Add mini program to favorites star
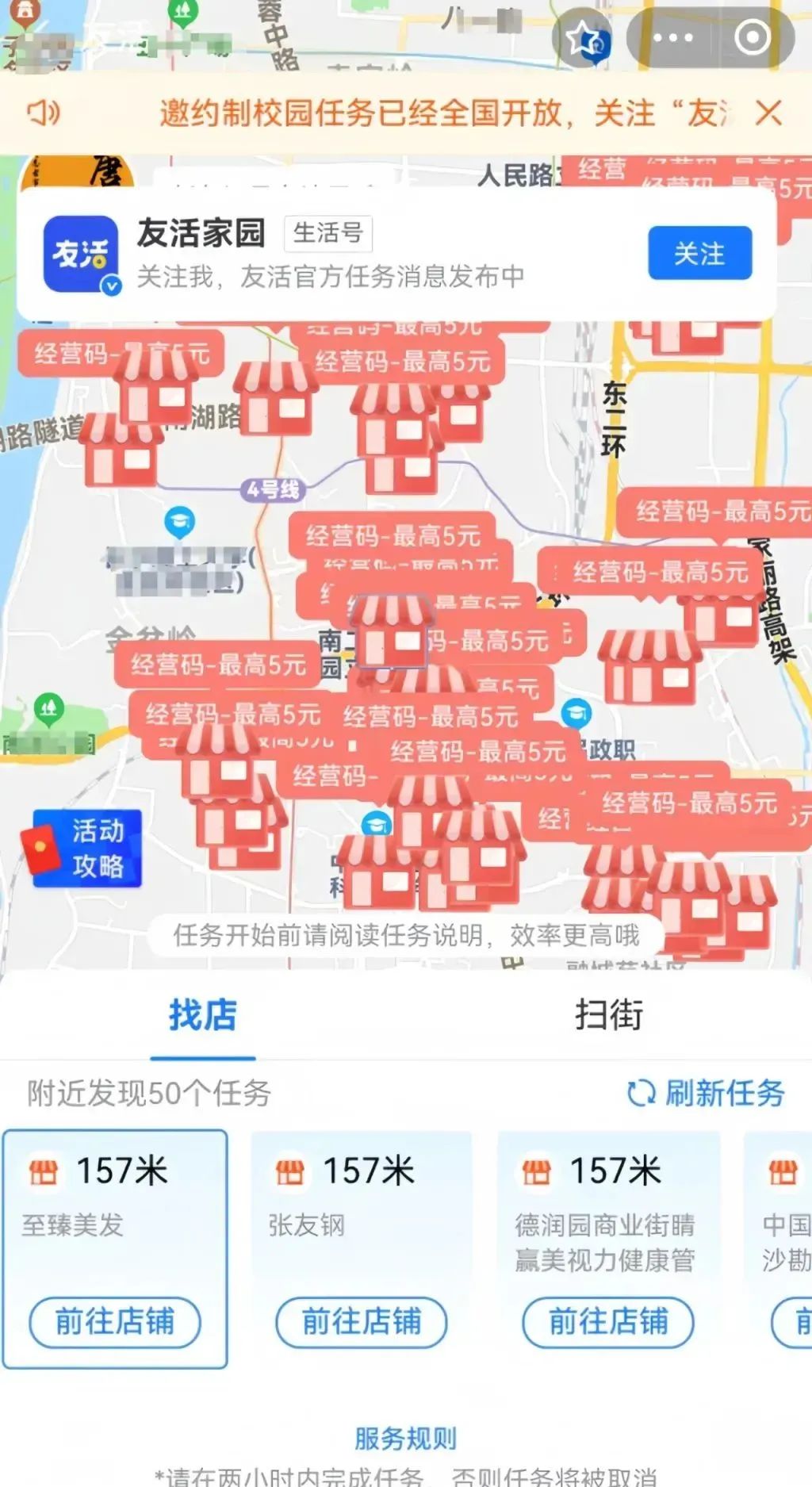Screen dimensions: 812x1487 click(x=586, y=38)
